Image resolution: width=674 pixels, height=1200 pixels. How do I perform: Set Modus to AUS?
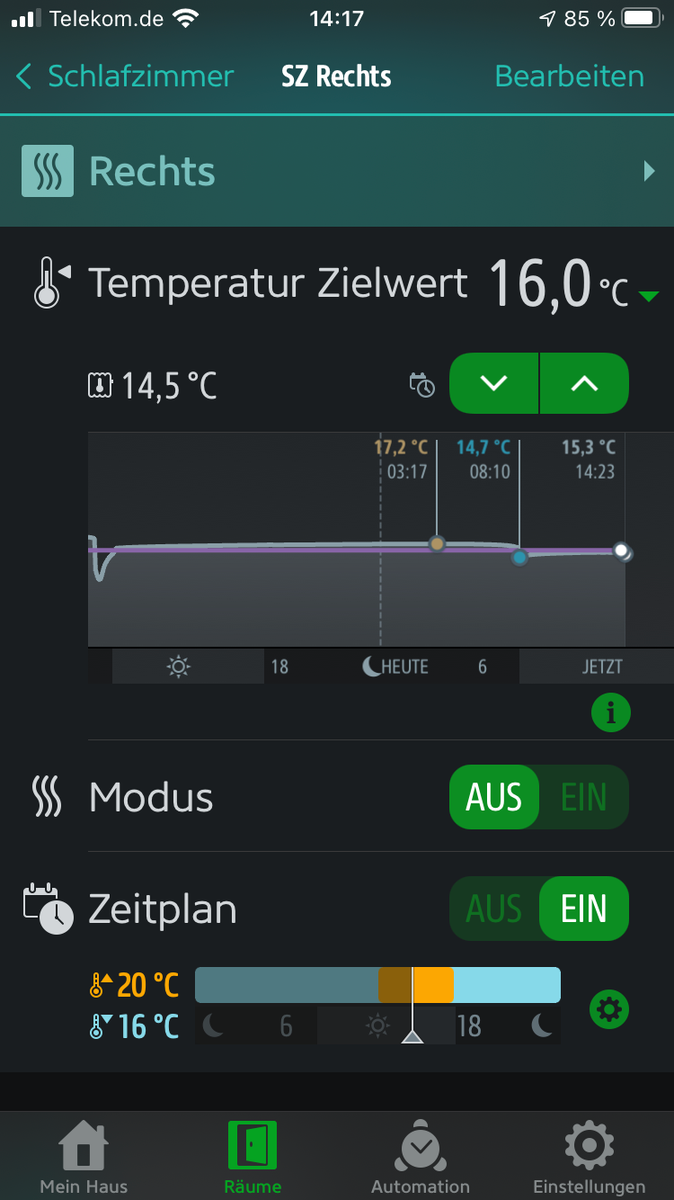pos(494,797)
